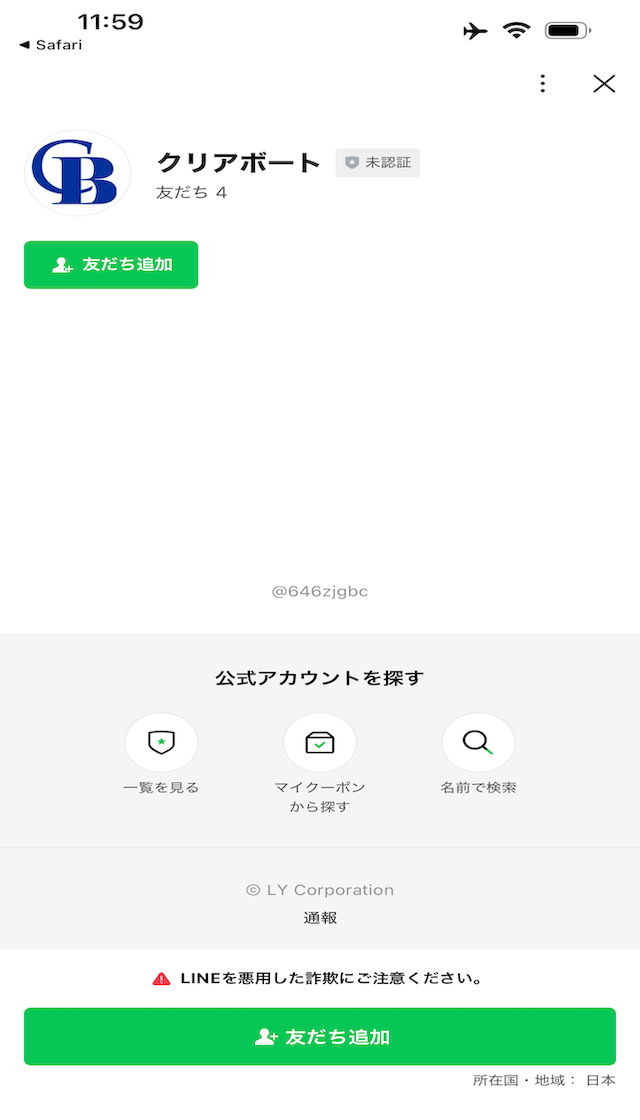
Task: Tap the small 友だち追加 button under the profile
Action: [111, 265]
